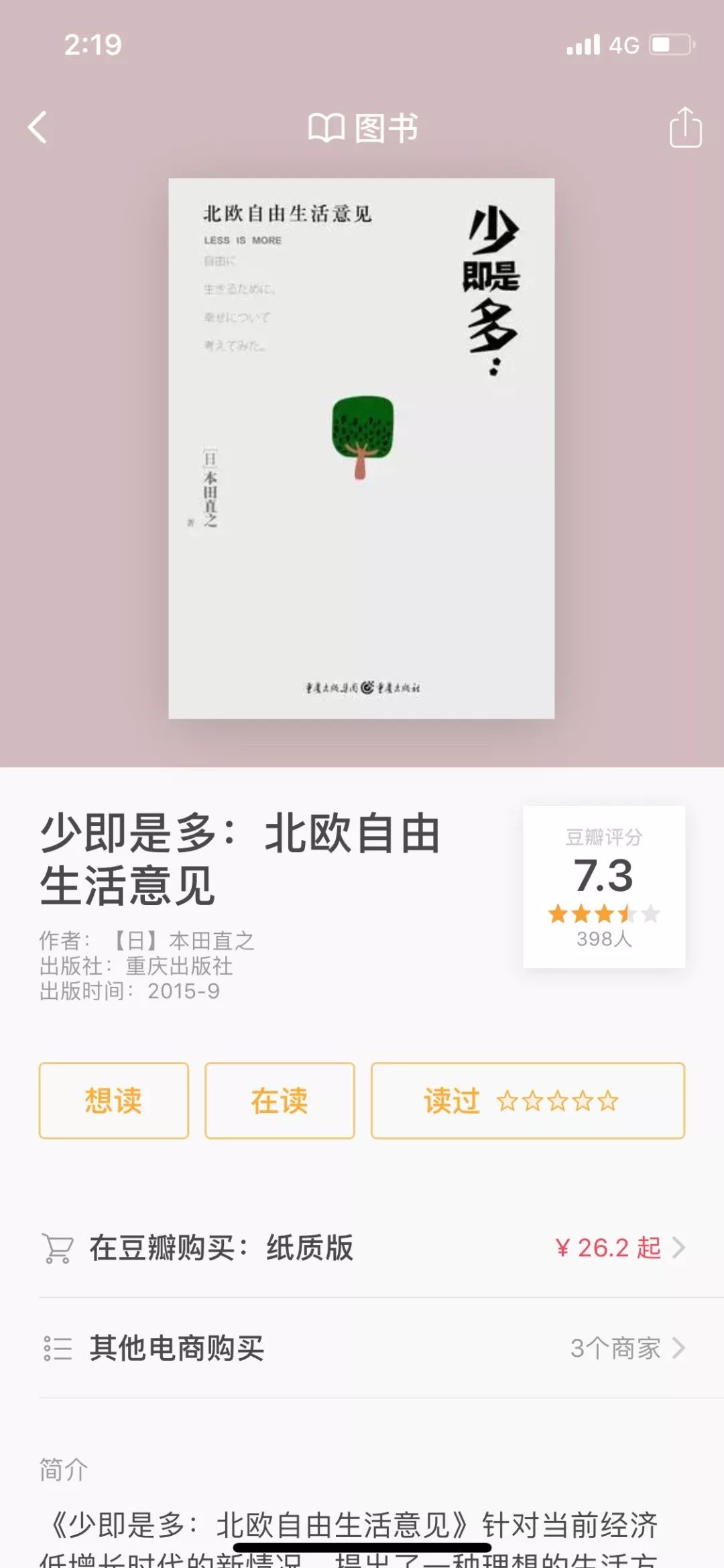Share this book page
The image size is (724, 1568).
pyautogui.click(x=685, y=127)
